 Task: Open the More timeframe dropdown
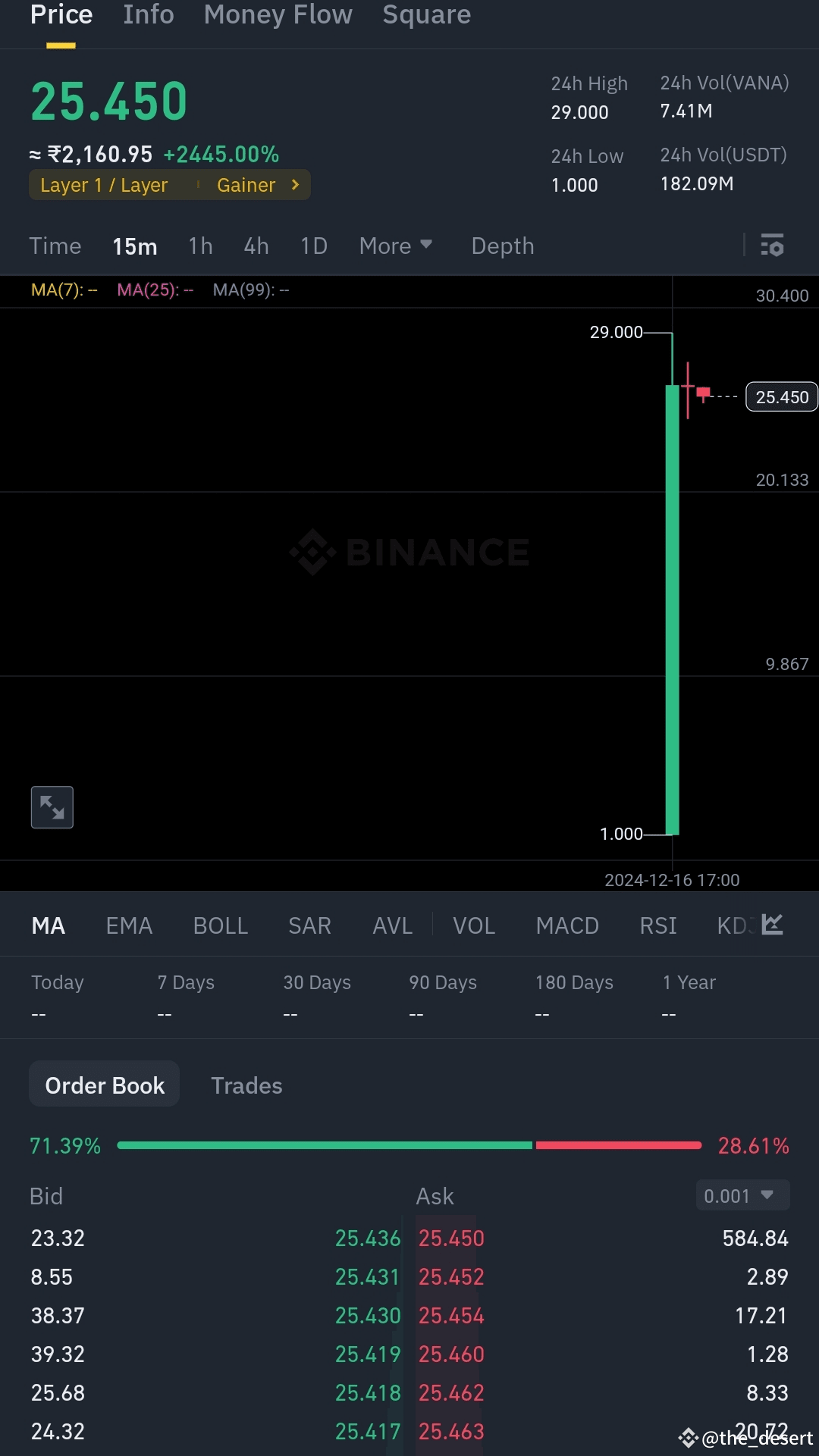click(x=395, y=246)
